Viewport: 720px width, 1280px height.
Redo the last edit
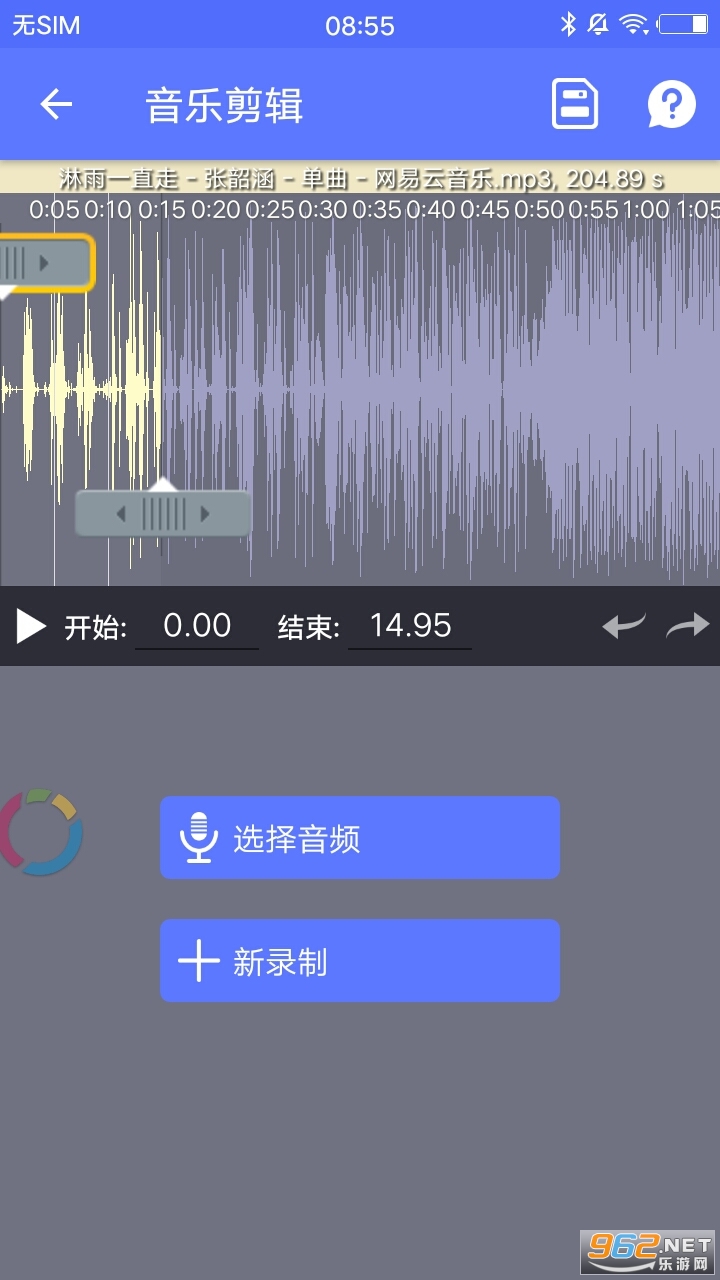pyautogui.click(x=688, y=626)
